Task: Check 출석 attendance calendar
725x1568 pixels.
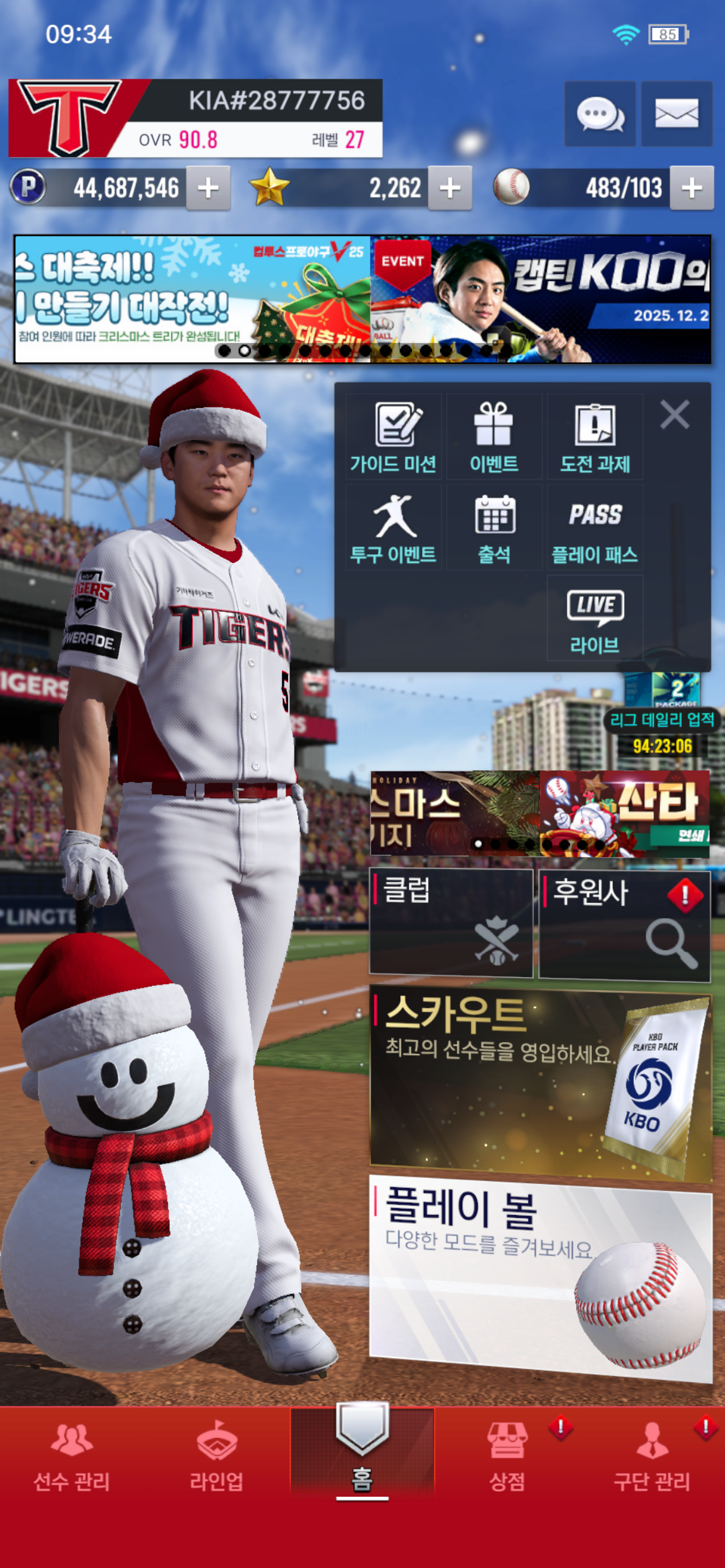Action: point(494,528)
